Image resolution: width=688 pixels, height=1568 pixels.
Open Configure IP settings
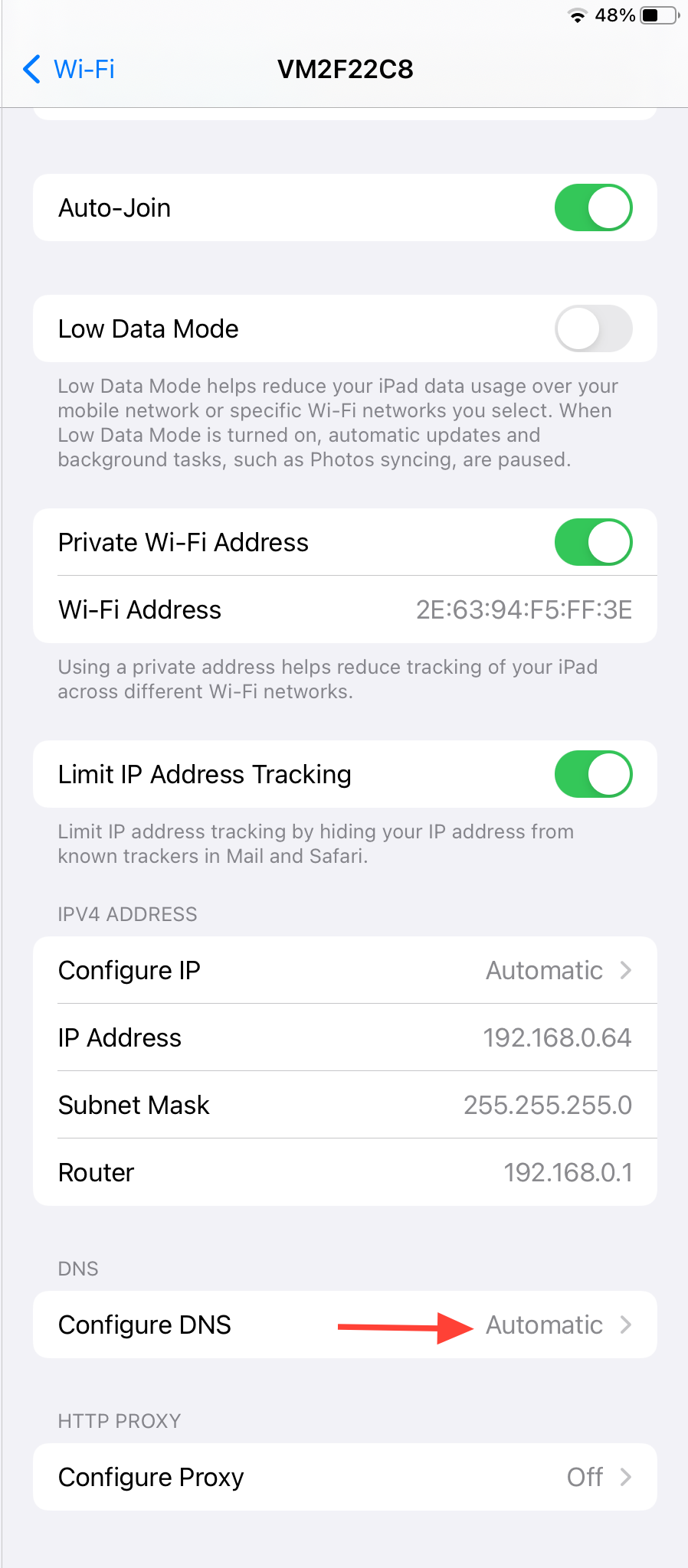[x=345, y=970]
